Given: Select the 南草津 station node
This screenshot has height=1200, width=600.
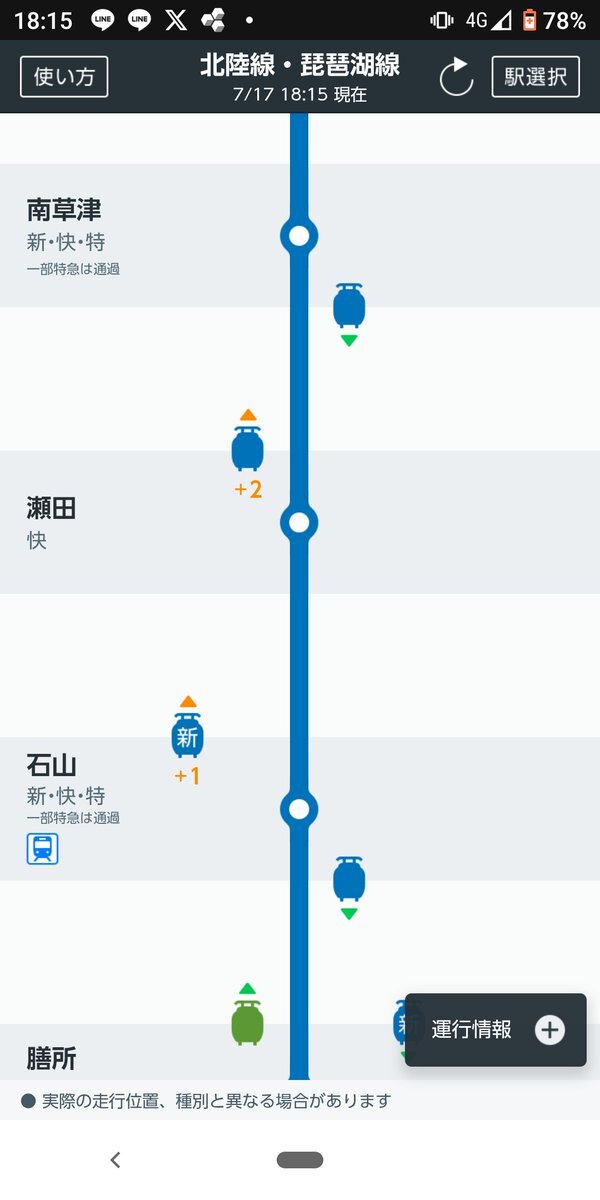Looking at the screenshot, I should coord(298,236).
